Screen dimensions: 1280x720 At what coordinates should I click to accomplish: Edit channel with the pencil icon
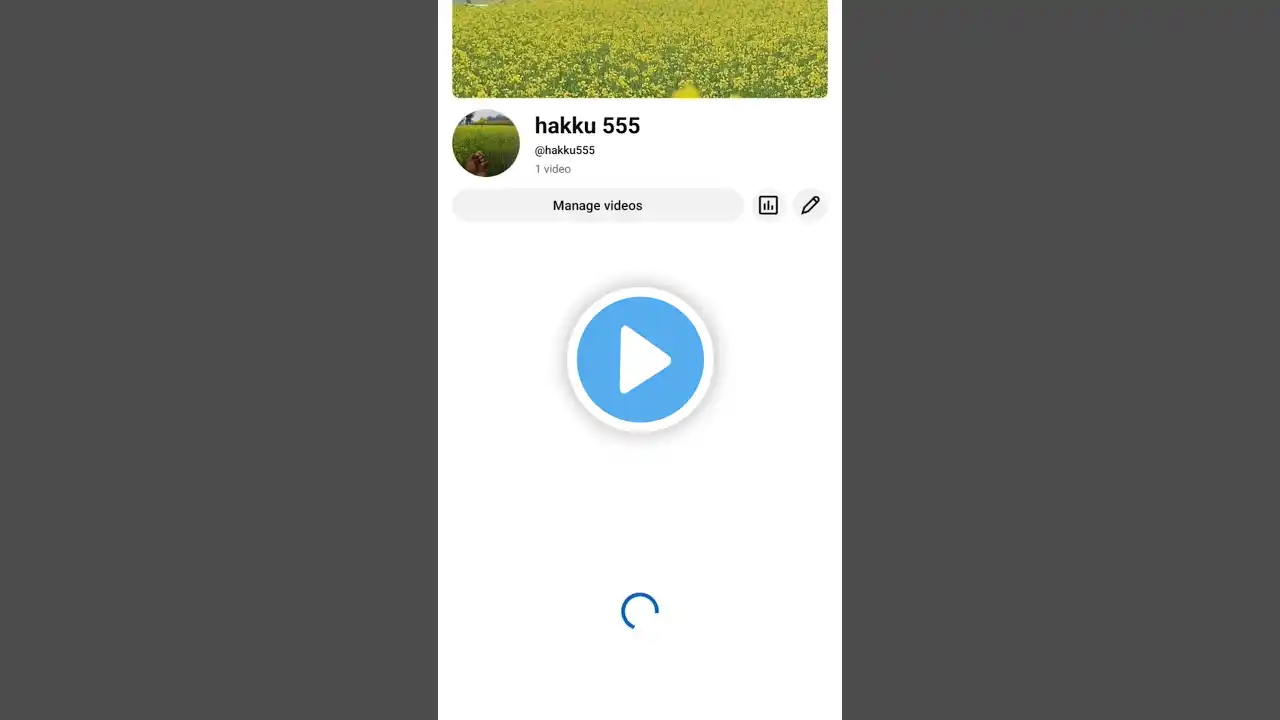click(x=810, y=205)
